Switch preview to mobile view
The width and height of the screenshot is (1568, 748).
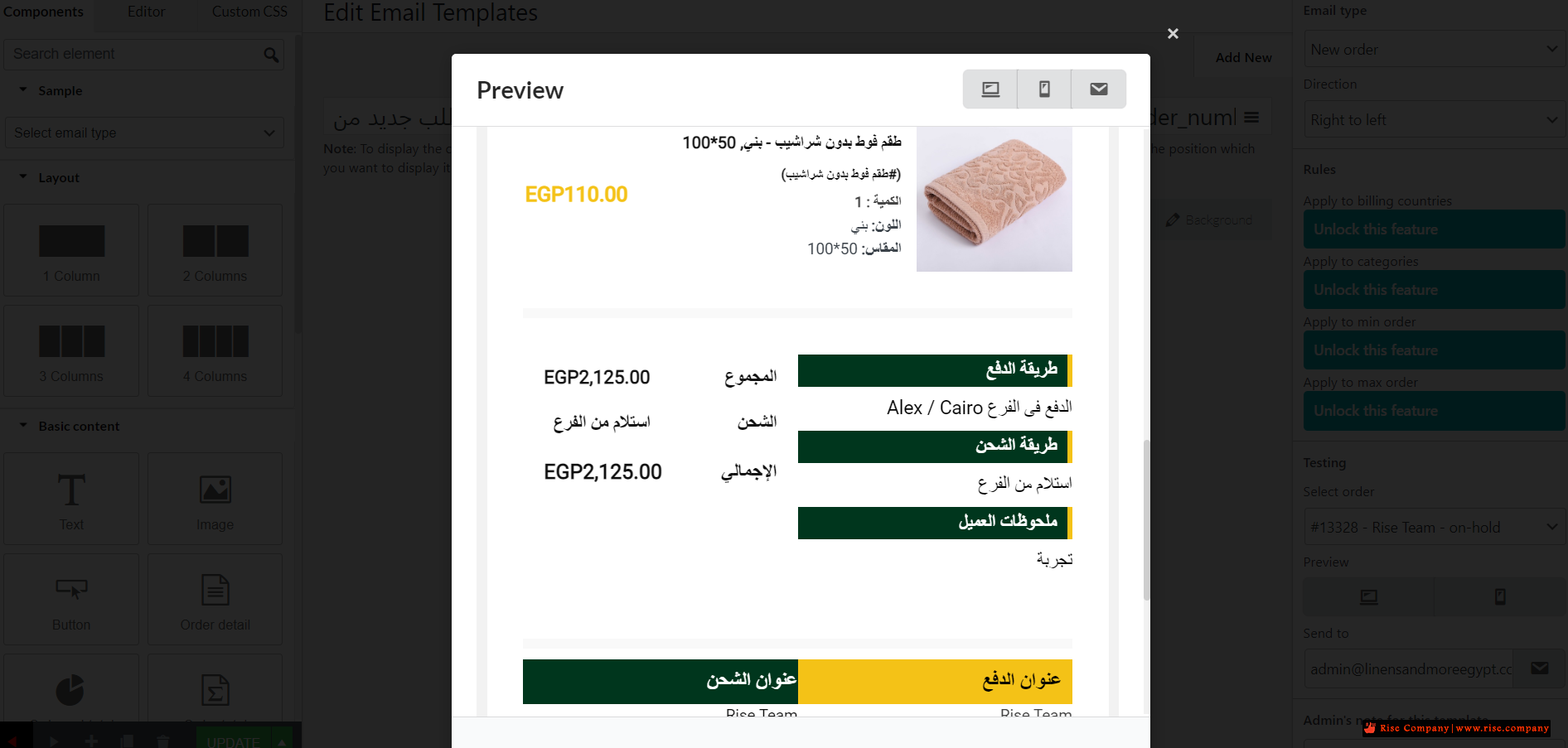click(x=1044, y=89)
